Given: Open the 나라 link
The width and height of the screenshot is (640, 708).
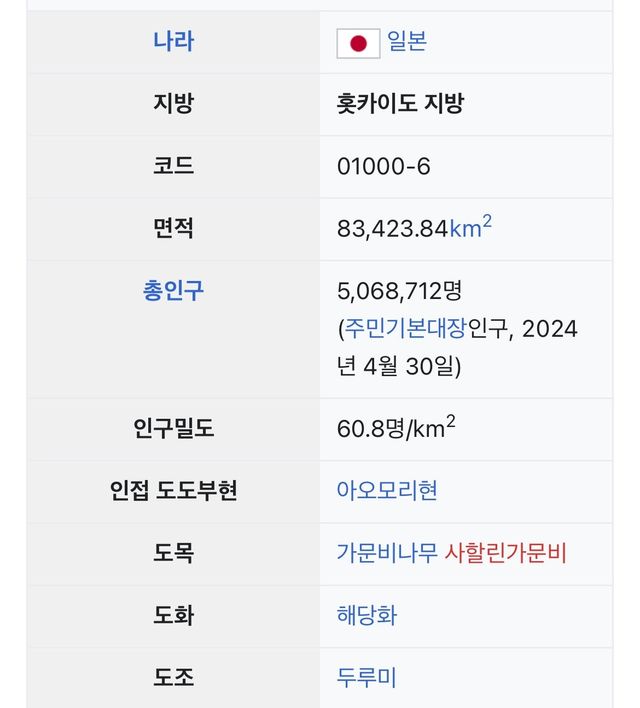Looking at the screenshot, I should click(173, 41).
